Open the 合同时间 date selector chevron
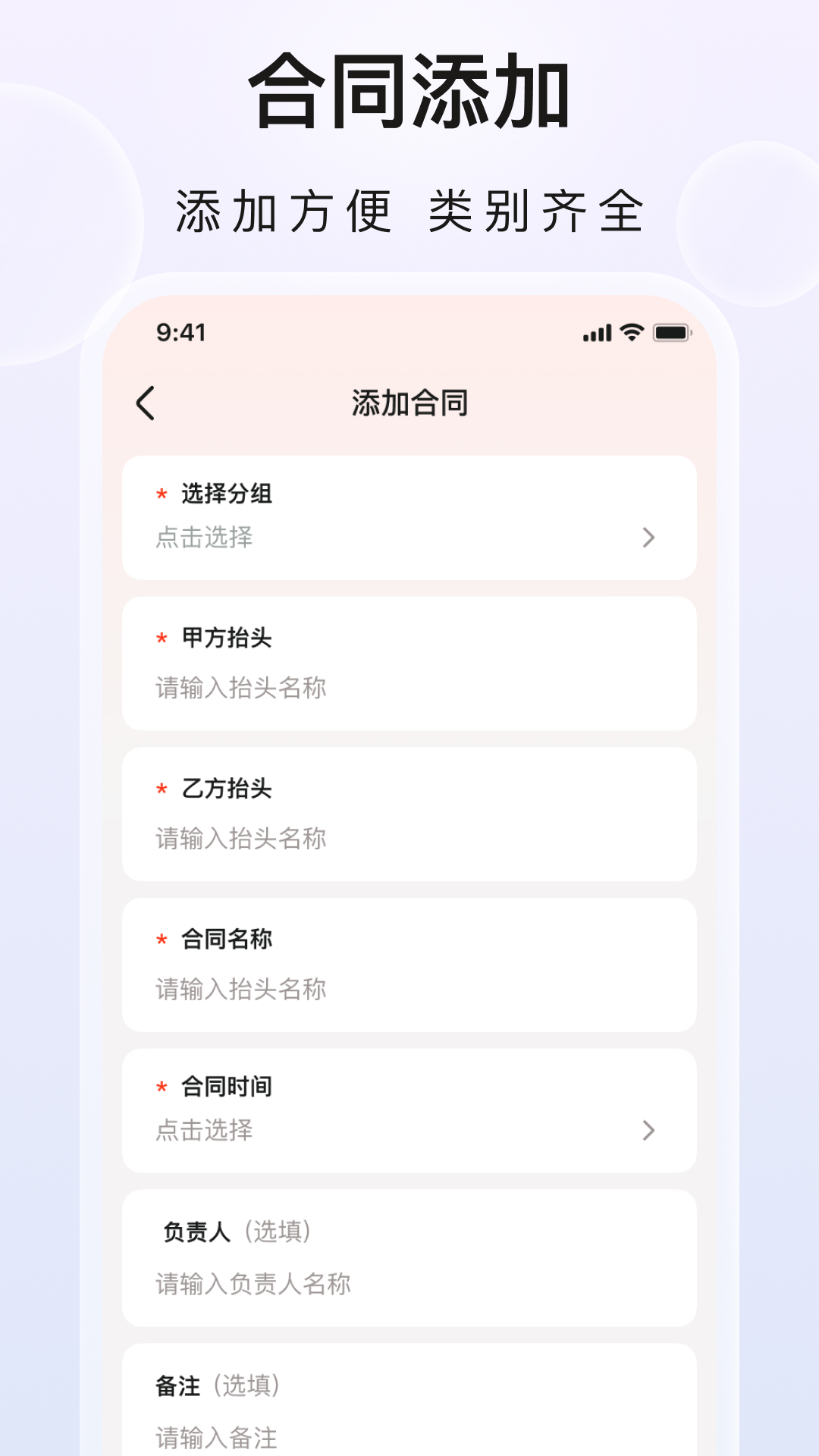This screenshot has width=819, height=1456. pyautogui.click(x=648, y=1131)
